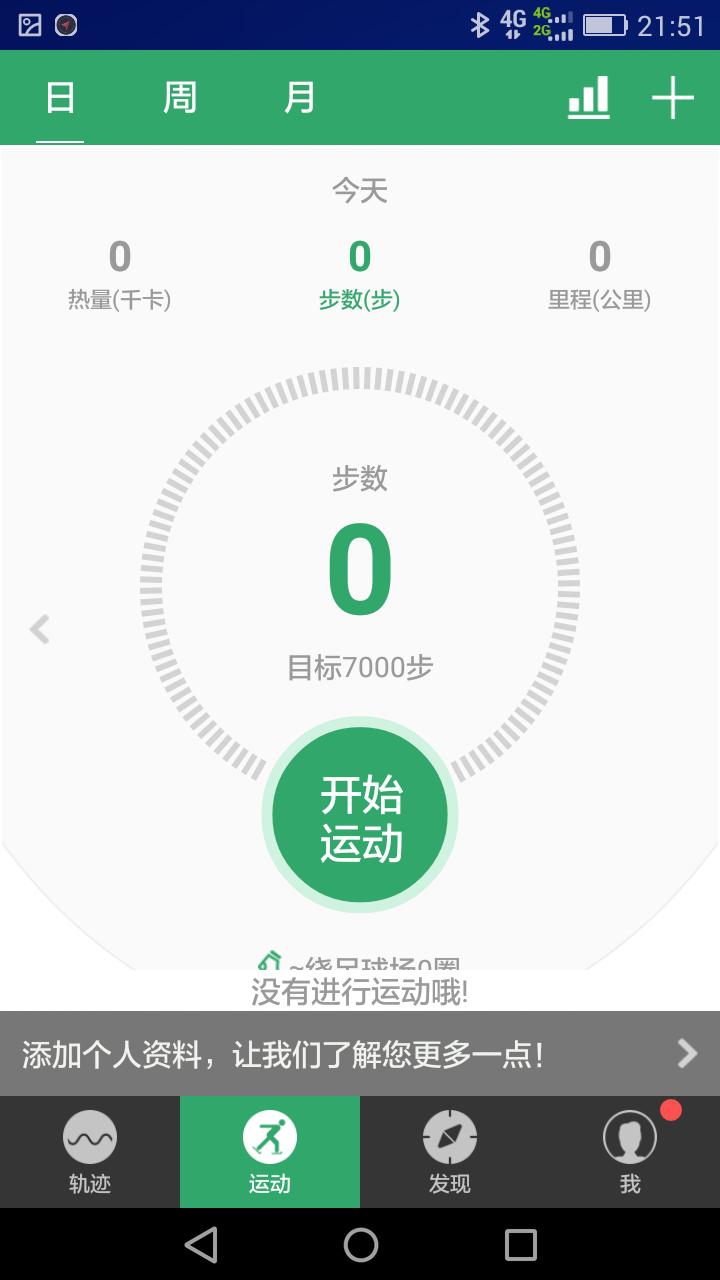720x1280 pixels.
Task: Open the screenshot notification icon in status bar
Action: pos(29,24)
